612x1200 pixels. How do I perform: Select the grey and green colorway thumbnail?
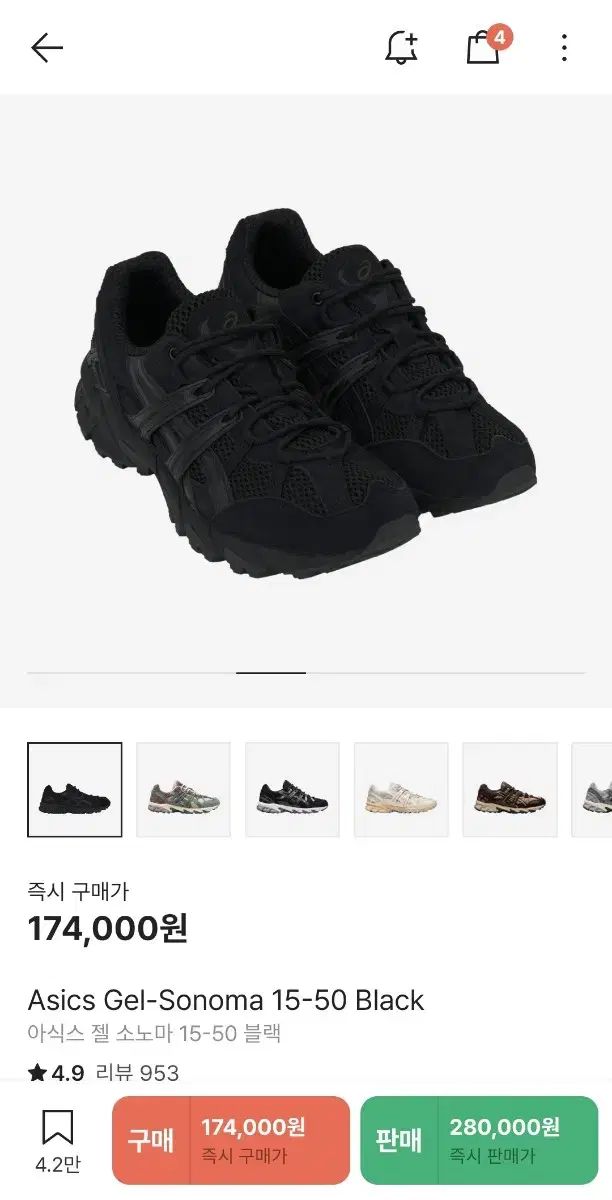pyautogui.click(x=183, y=789)
